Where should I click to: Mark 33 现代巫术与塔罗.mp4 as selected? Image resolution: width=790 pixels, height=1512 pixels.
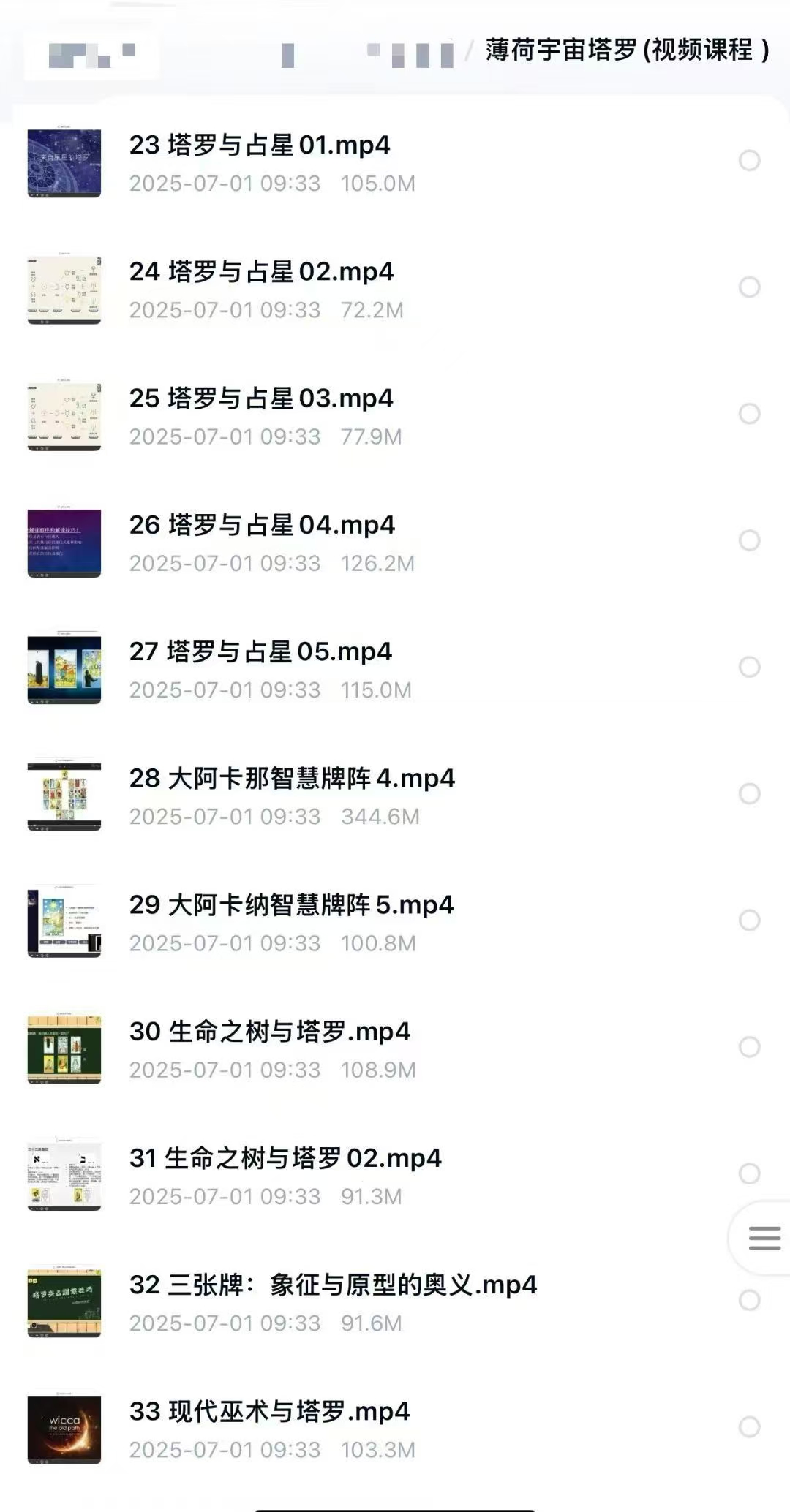tap(749, 1426)
